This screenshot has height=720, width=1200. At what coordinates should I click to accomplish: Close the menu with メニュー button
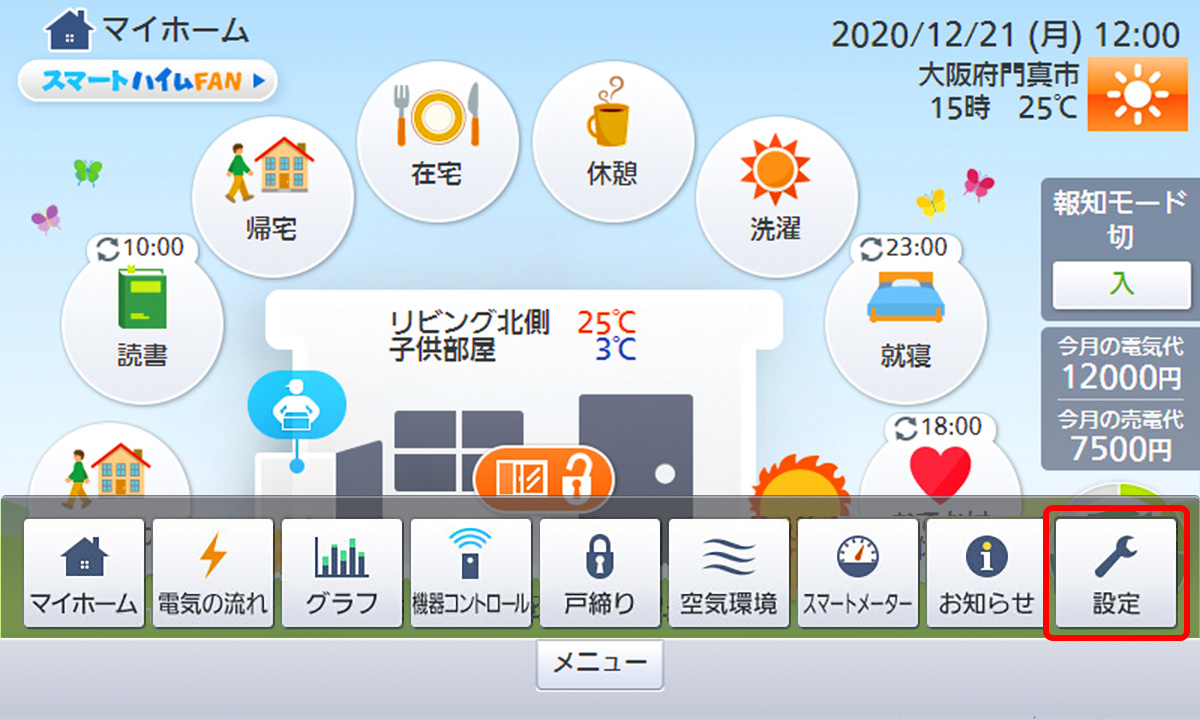(599, 663)
